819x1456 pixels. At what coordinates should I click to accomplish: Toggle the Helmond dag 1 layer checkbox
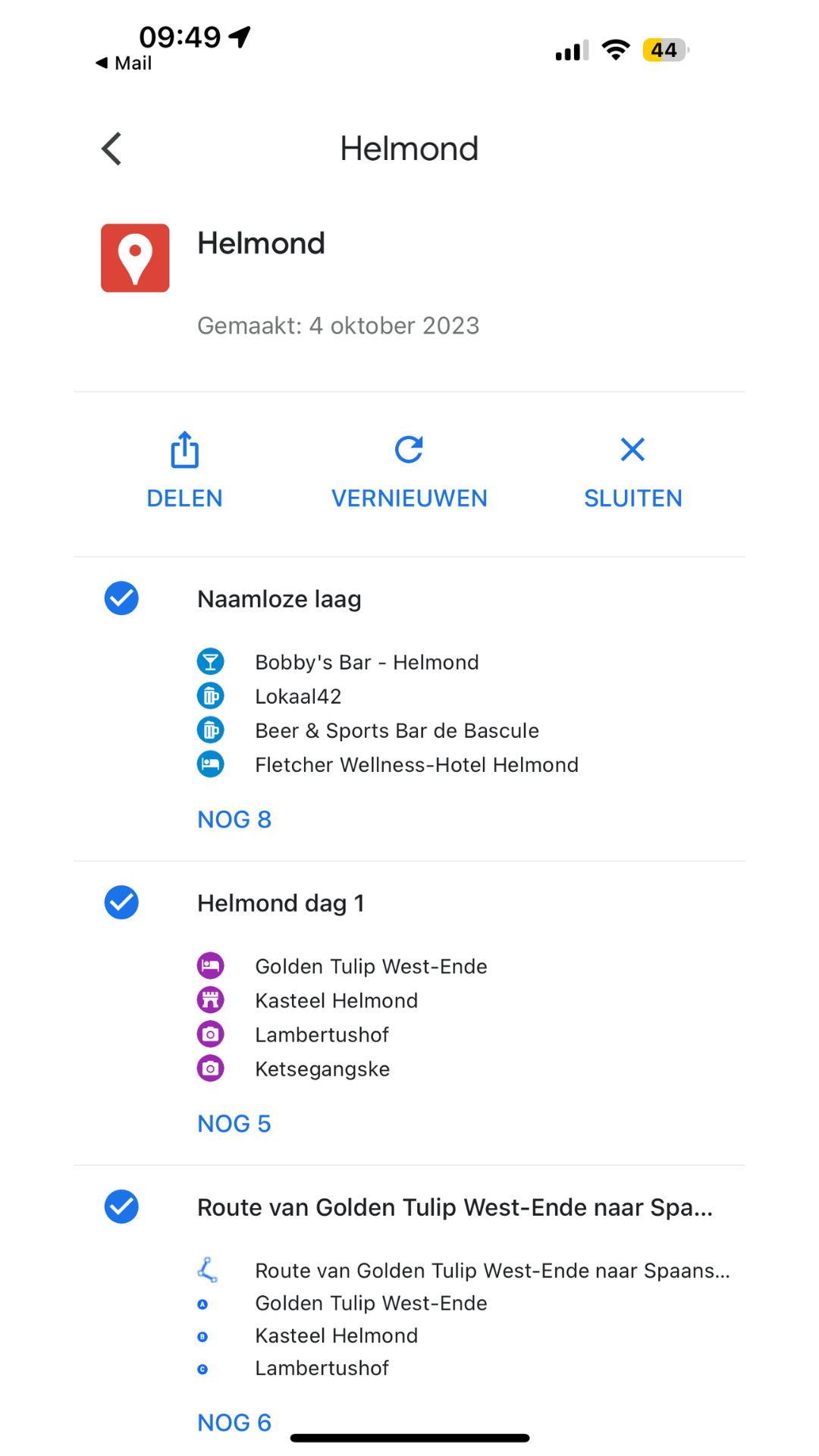tap(121, 902)
